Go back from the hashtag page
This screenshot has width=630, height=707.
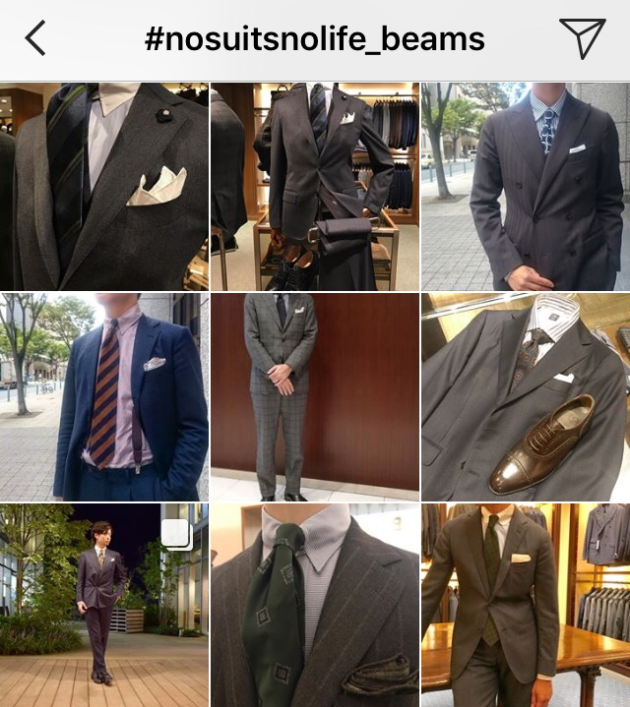tap(35, 39)
